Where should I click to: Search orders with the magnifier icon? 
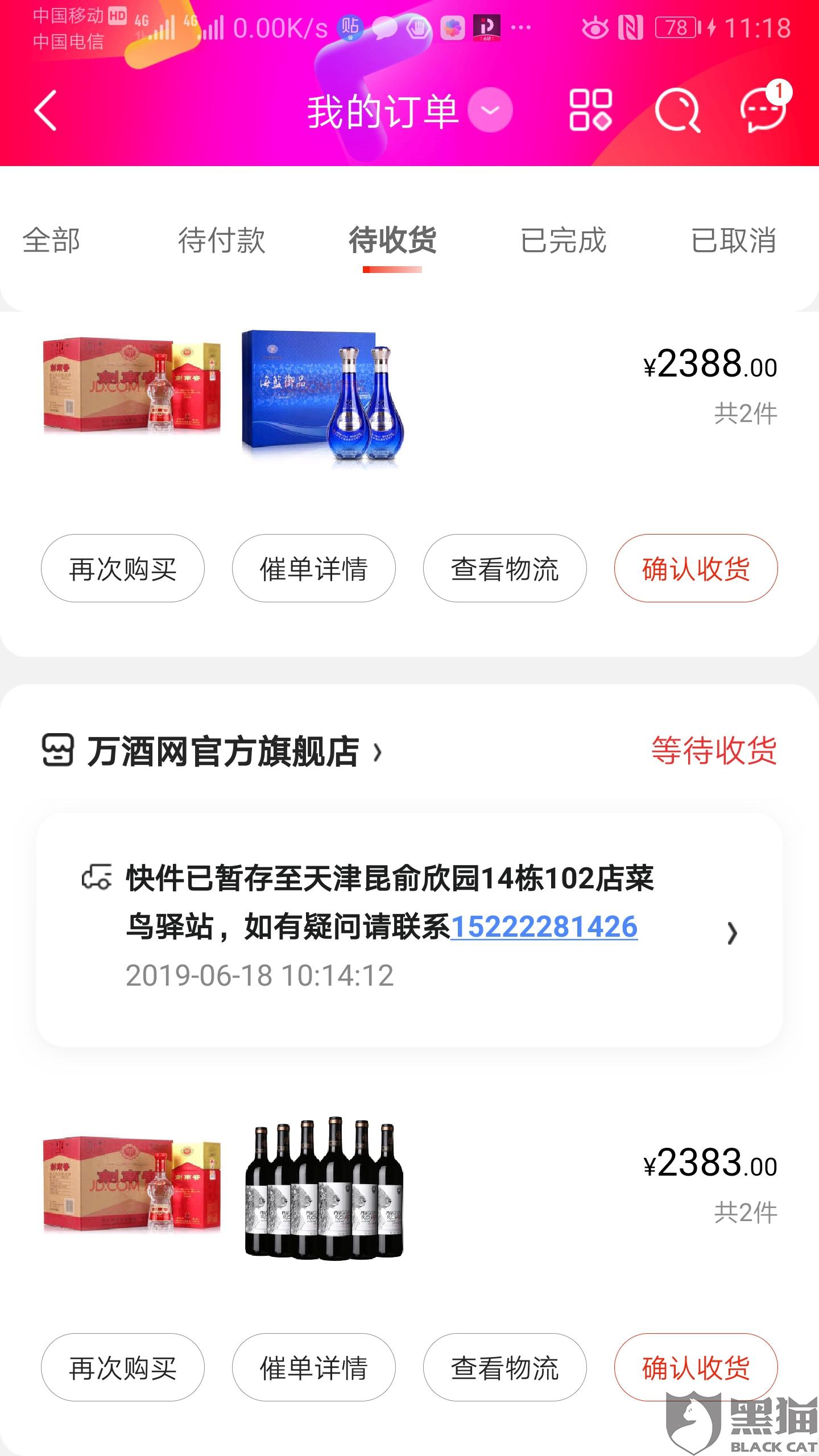point(677,110)
